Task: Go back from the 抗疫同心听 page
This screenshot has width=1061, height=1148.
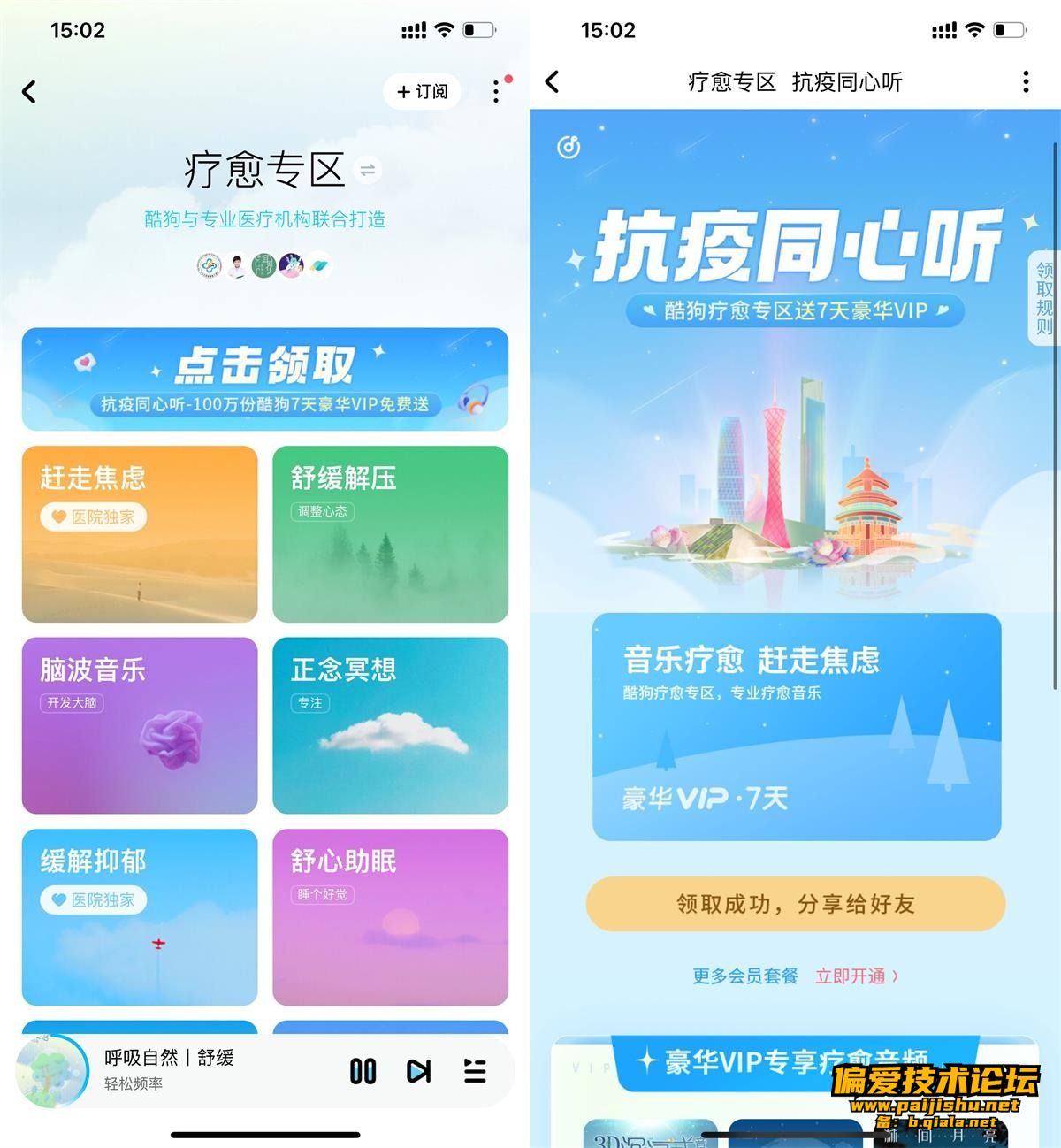Action: click(x=553, y=82)
